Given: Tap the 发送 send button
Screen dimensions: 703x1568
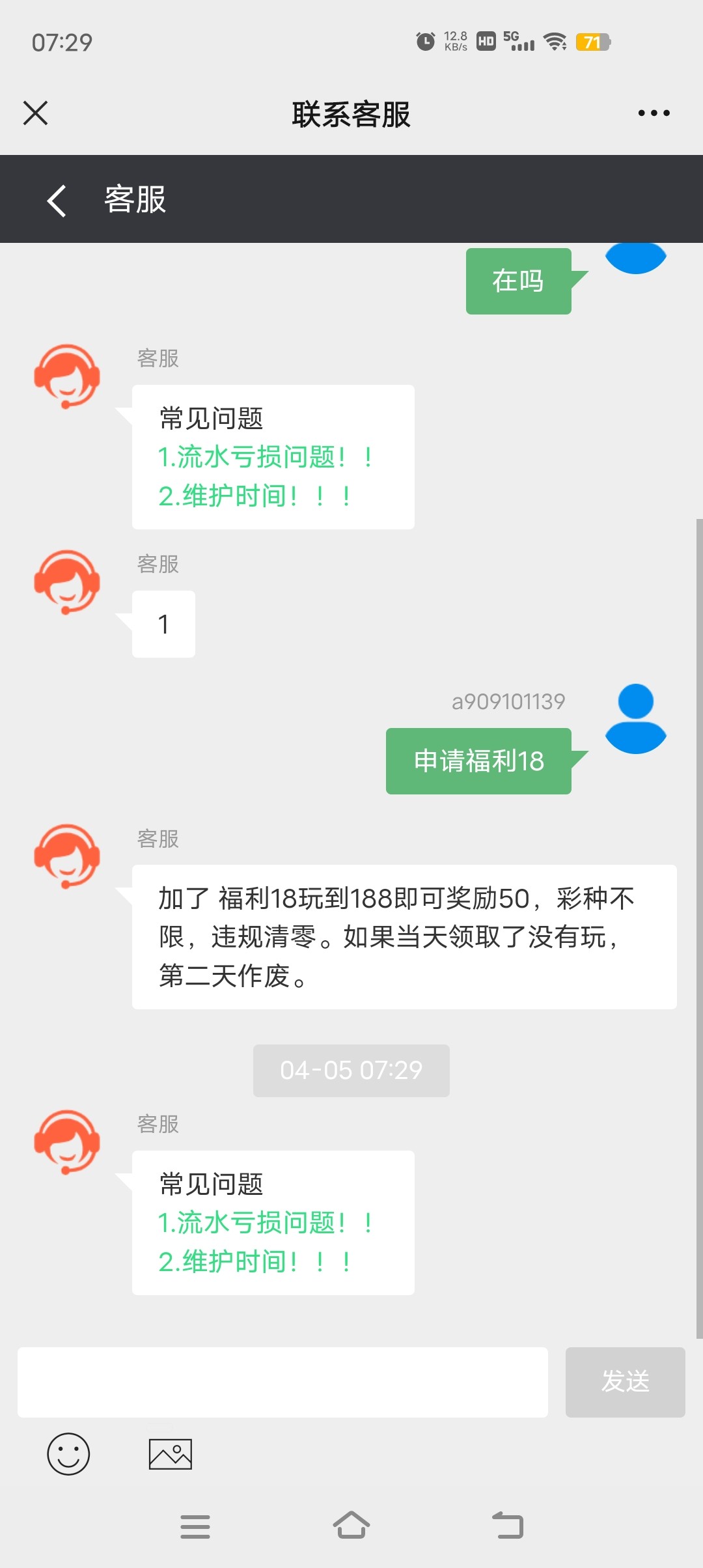Looking at the screenshot, I should (x=625, y=1382).
